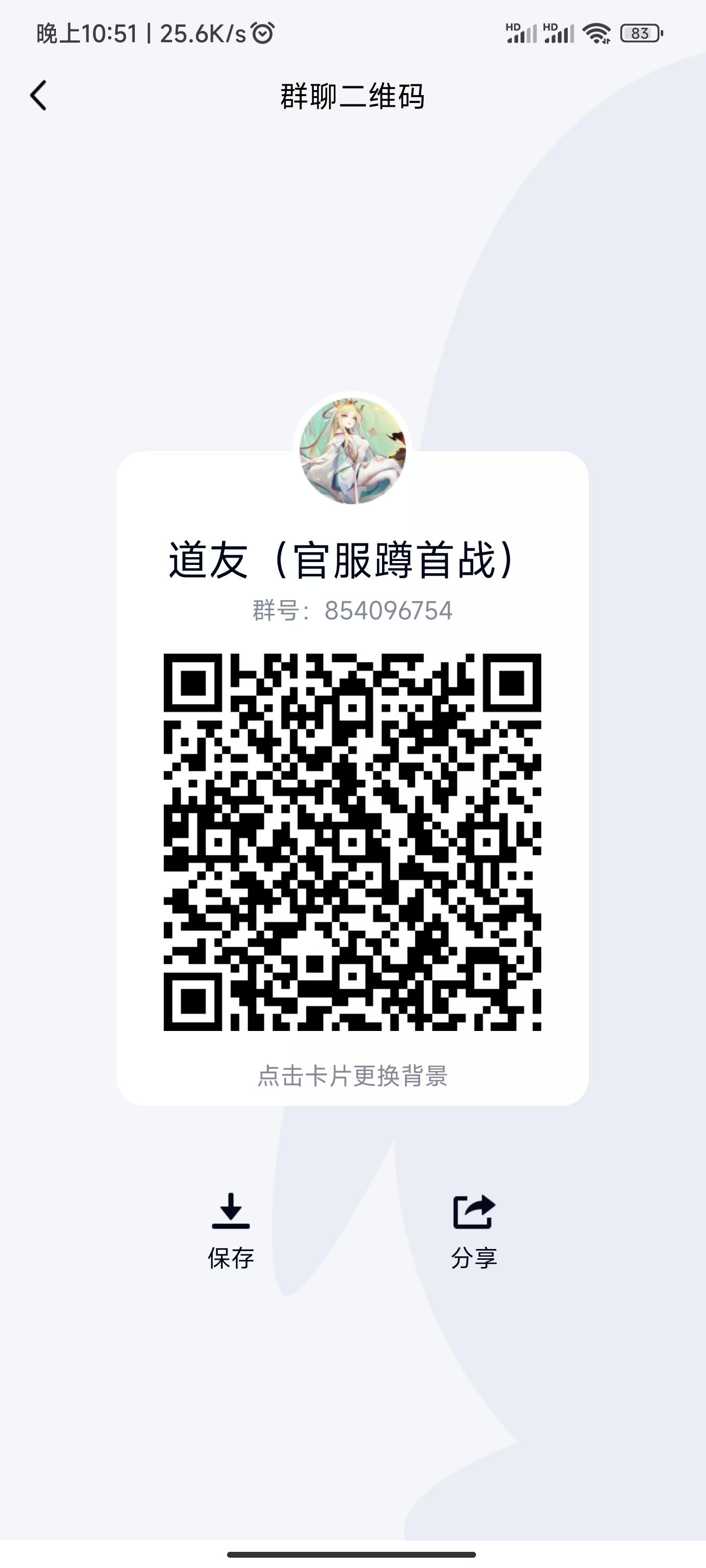The width and height of the screenshot is (706, 1568).
Task: Select the group number 854096754
Action: coord(352,611)
